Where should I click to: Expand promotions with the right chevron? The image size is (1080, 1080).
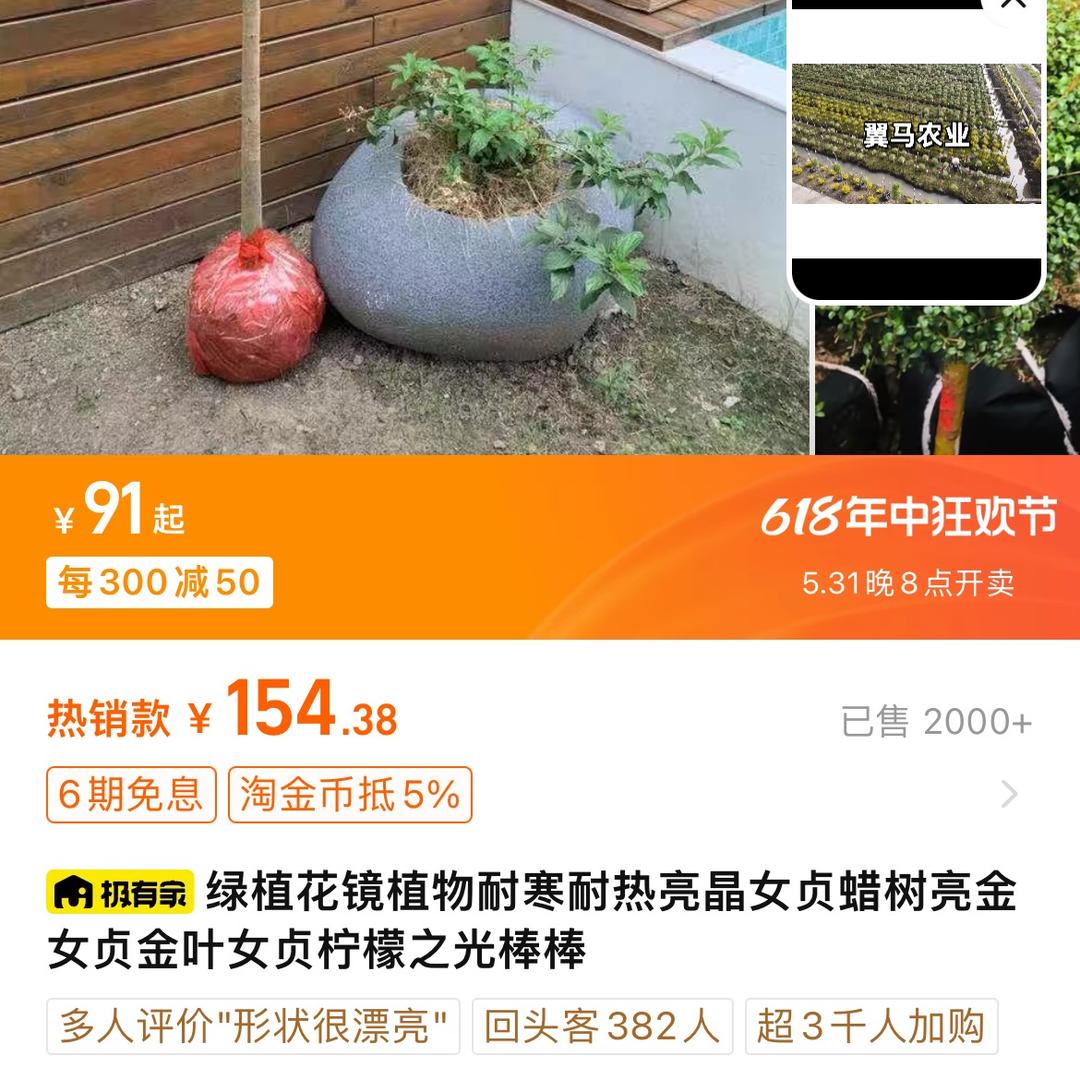[1010, 795]
